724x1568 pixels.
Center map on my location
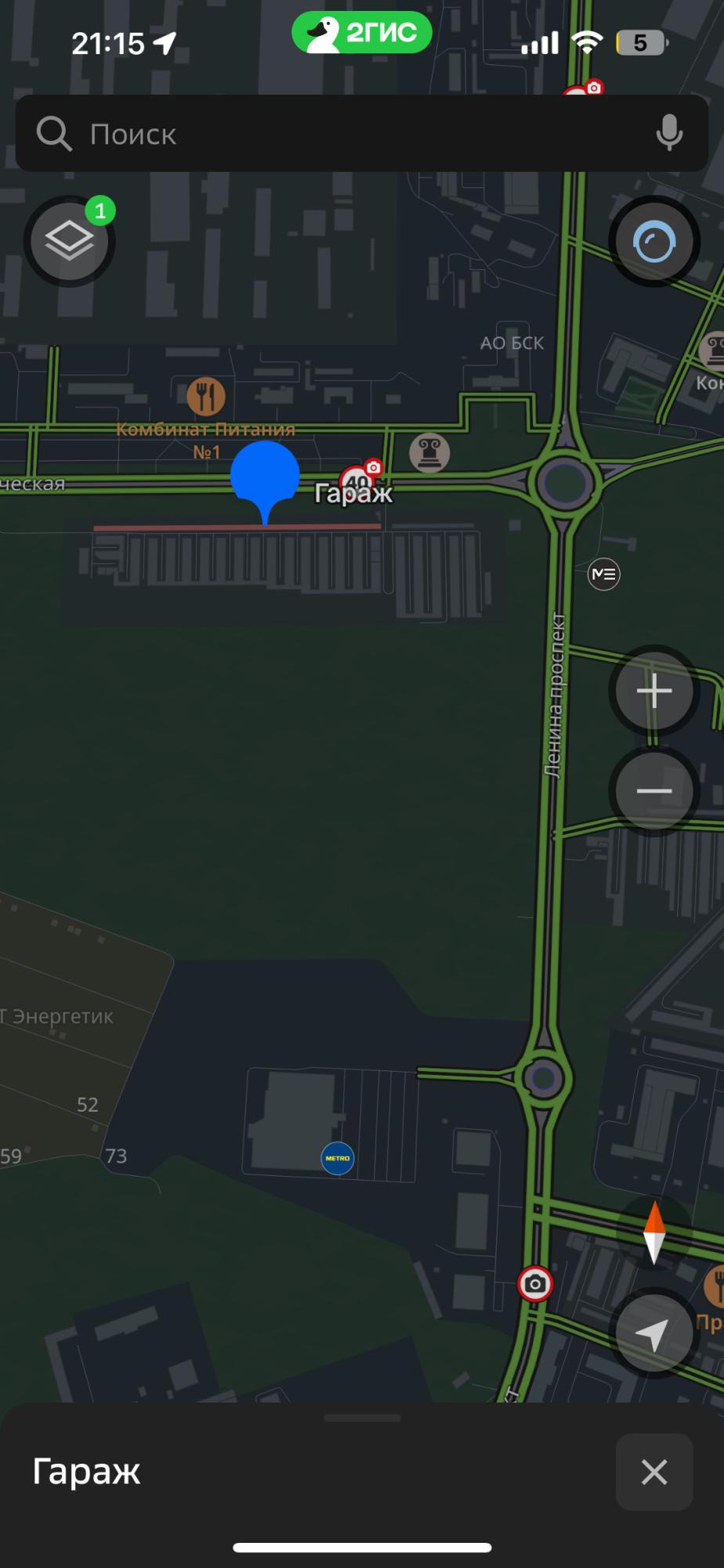tap(654, 1334)
